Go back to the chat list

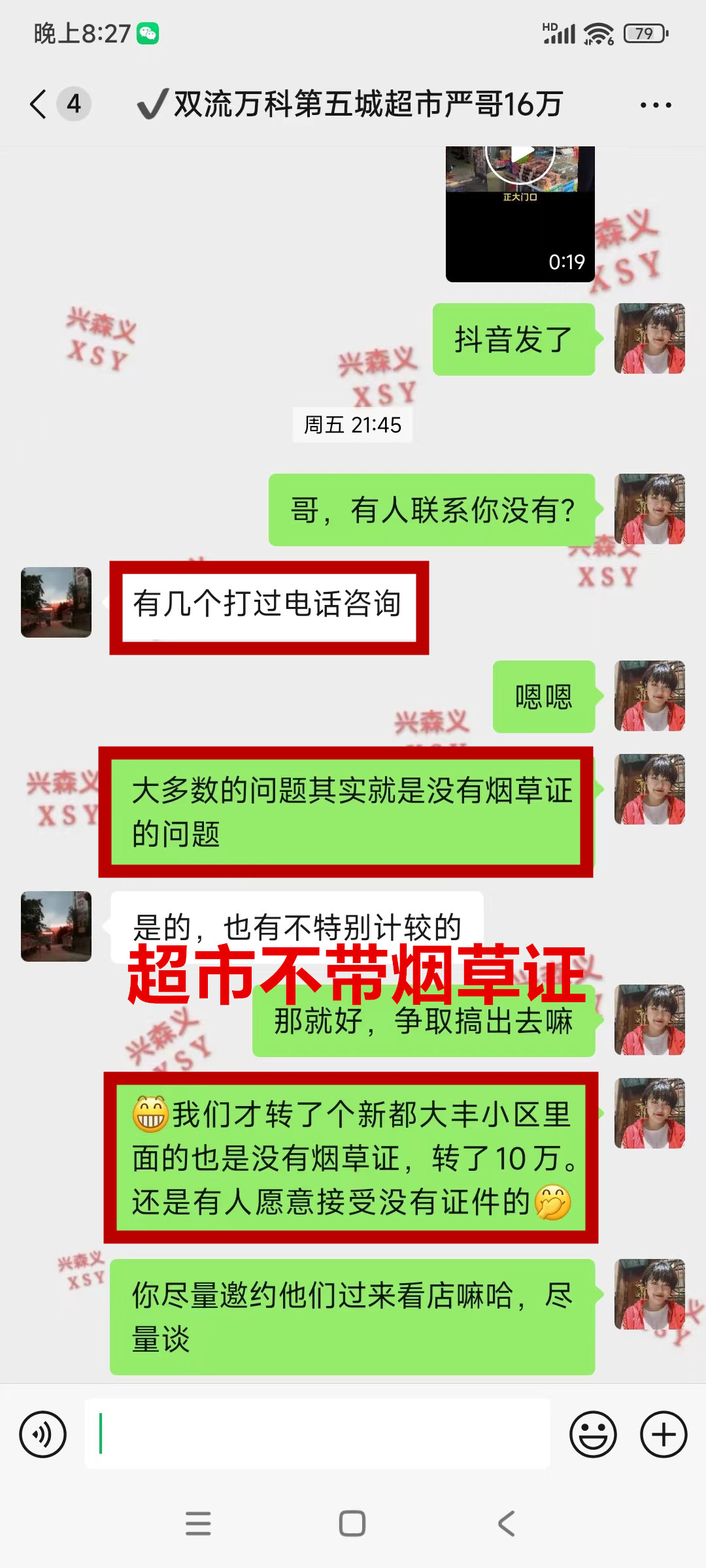[x=39, y=105]
